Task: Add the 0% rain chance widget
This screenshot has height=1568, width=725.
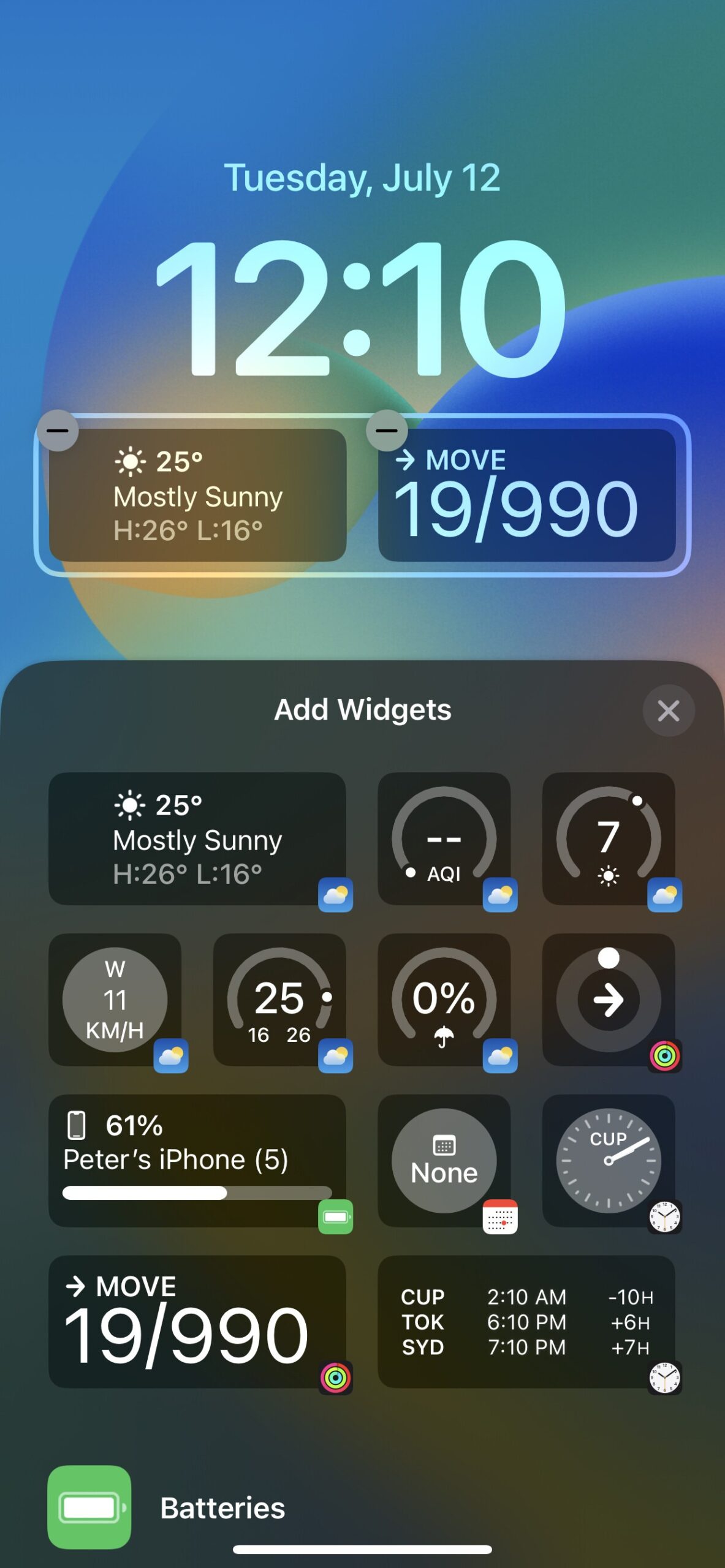Action: 444,1000
